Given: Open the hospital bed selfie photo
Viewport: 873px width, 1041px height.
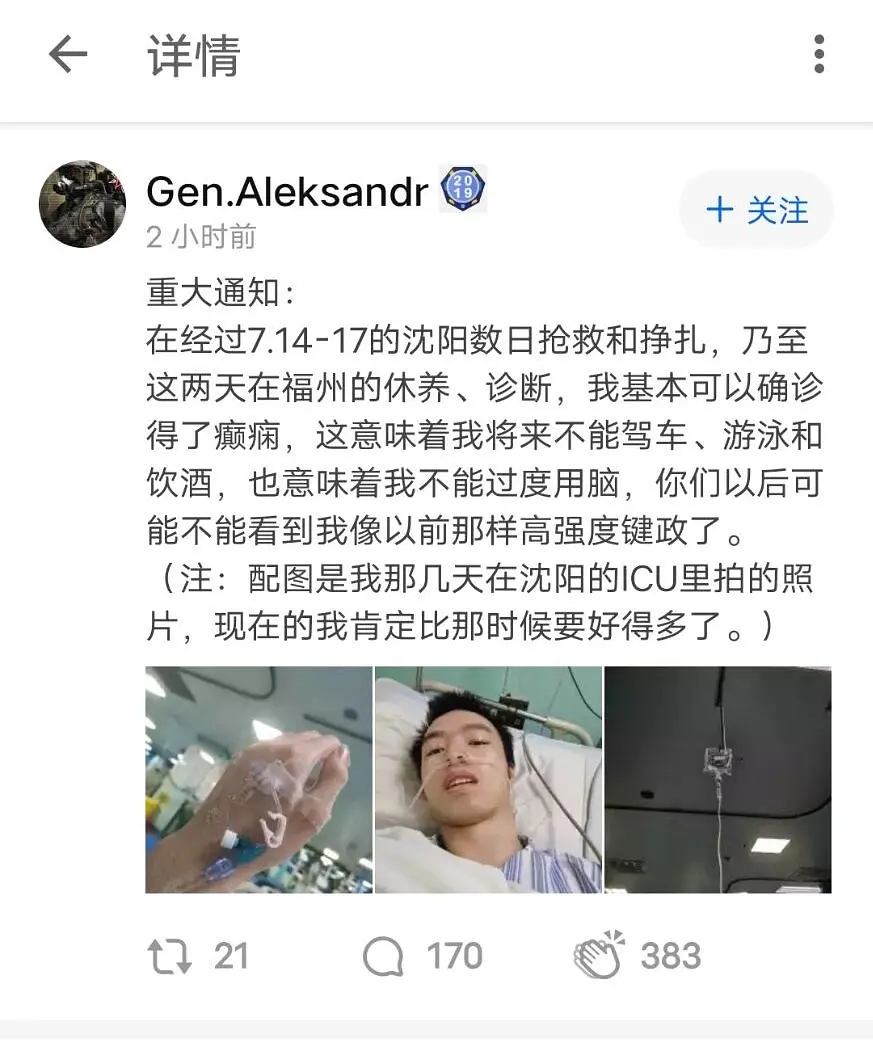Looking at the screenshot, I should tap(488, 779).
